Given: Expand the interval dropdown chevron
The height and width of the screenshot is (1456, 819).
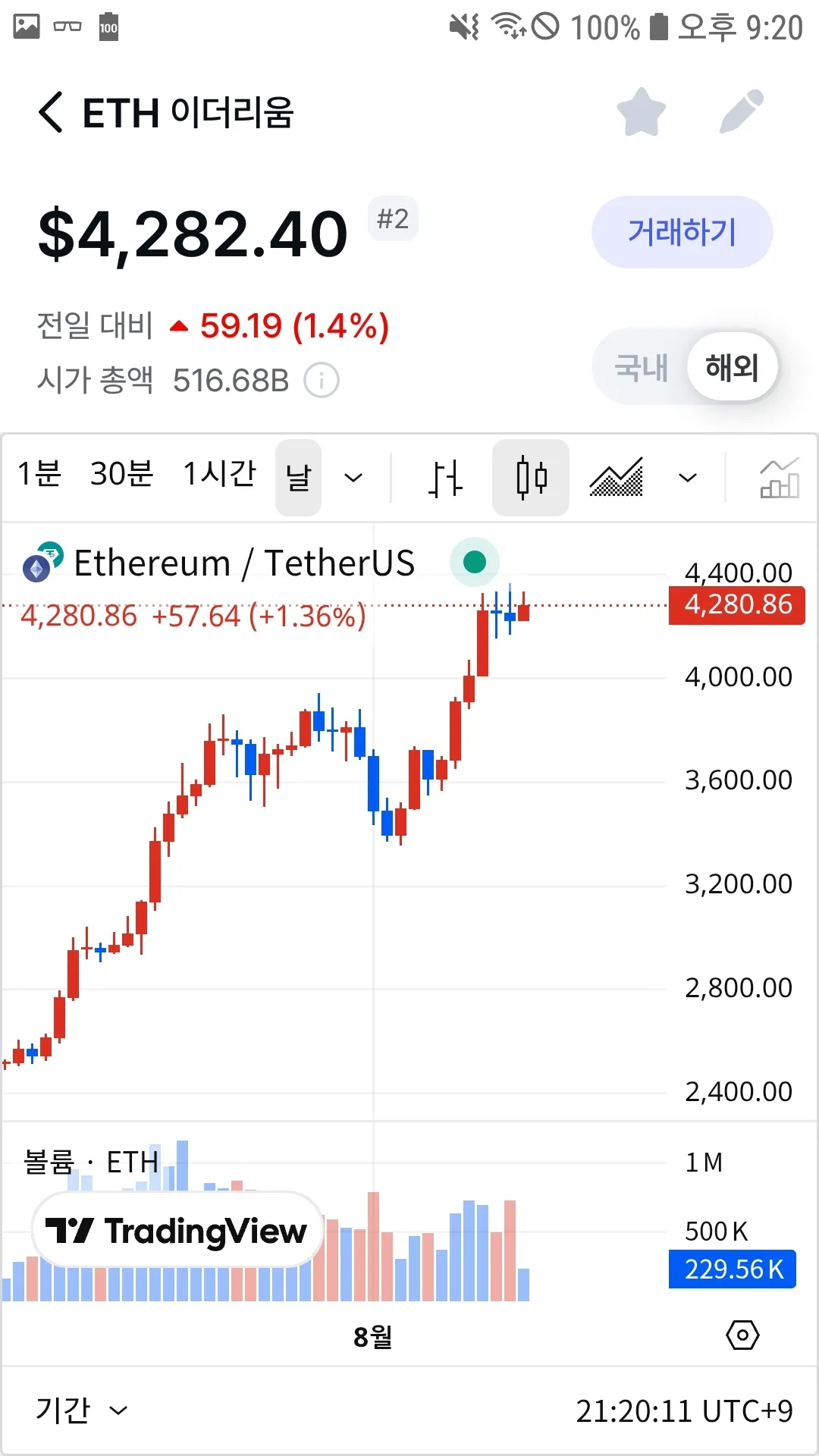Looking at the screenshot, I should coord(353,478).
